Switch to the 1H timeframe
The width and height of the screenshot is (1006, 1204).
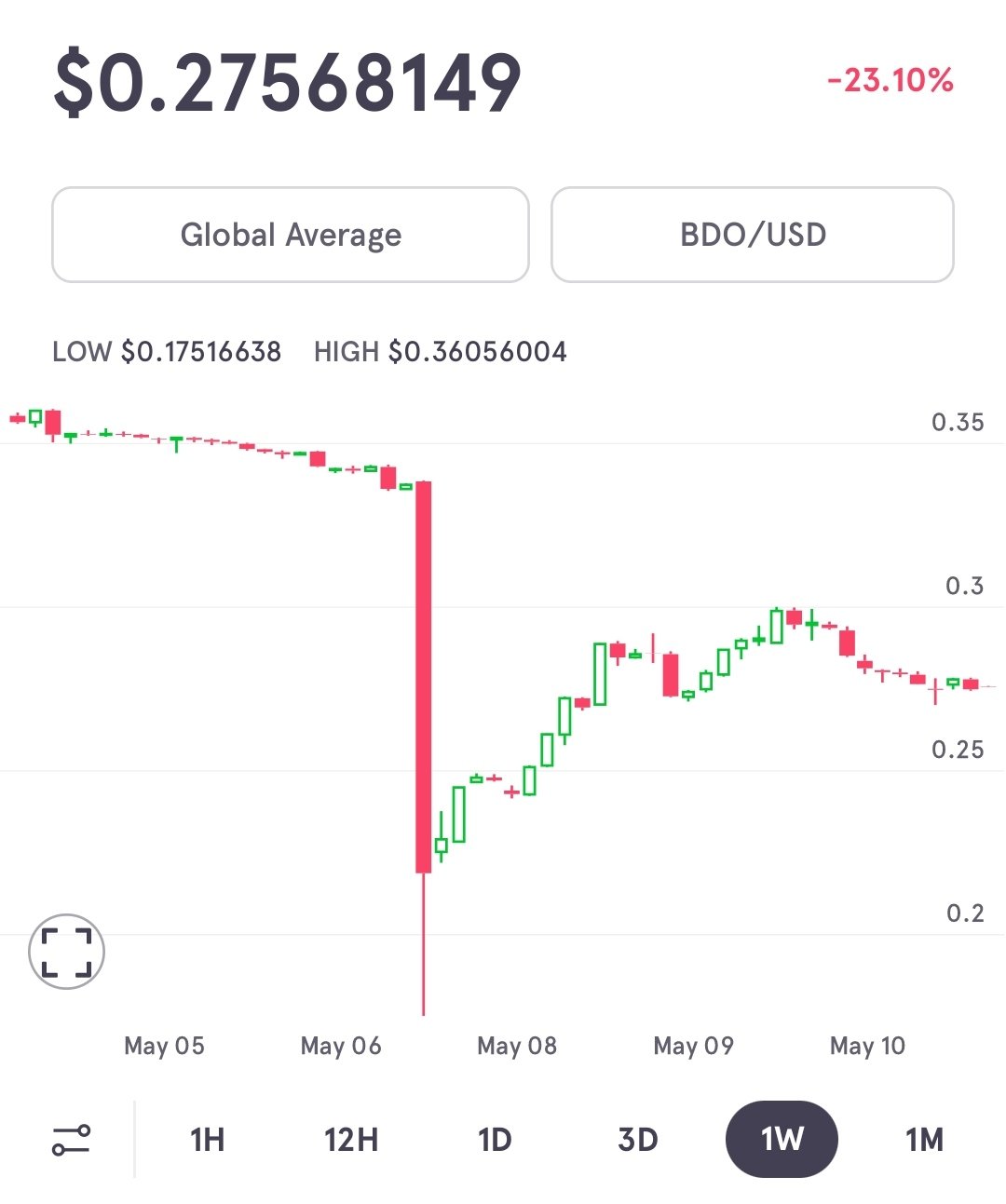tap(207, 1140)
